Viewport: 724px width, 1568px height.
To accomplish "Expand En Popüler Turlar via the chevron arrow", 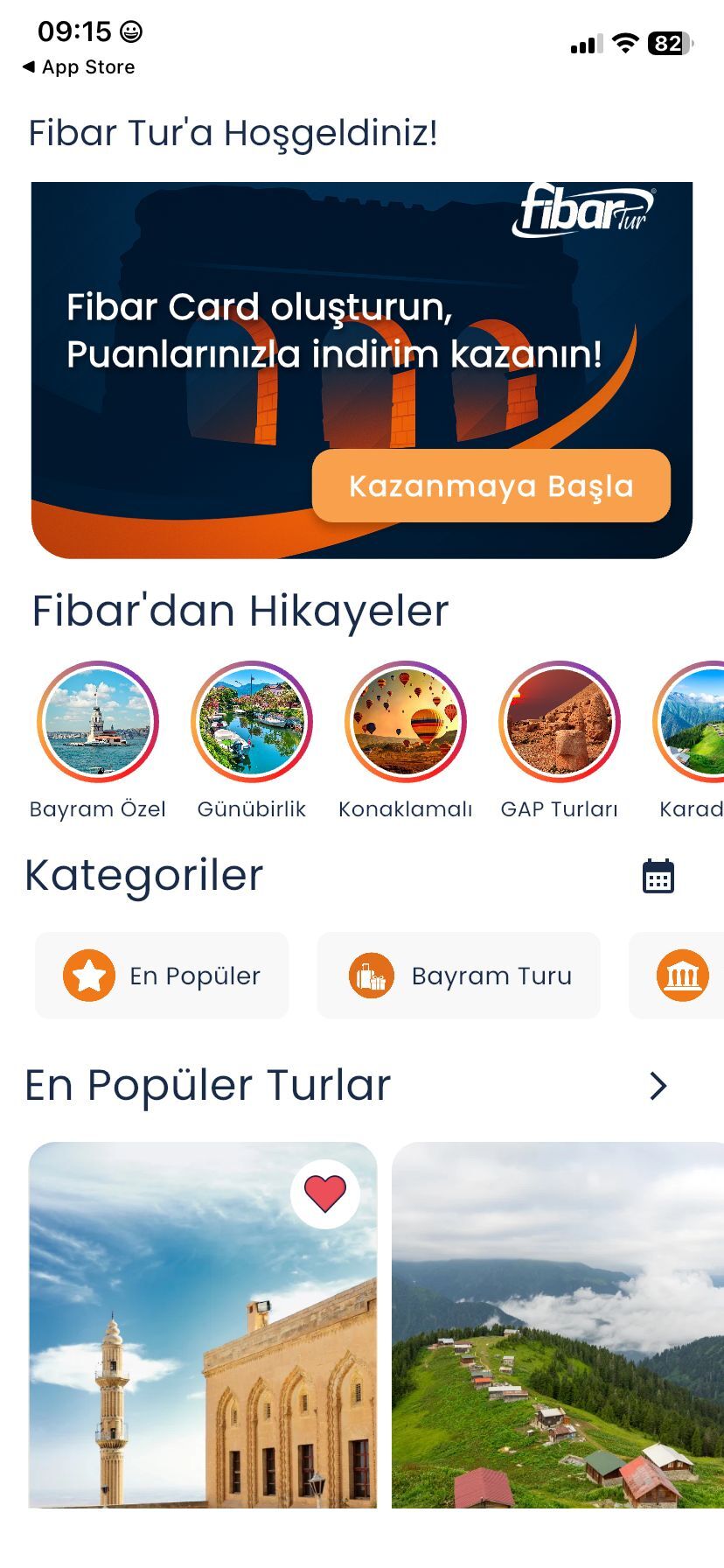I will coord(658,1086).
